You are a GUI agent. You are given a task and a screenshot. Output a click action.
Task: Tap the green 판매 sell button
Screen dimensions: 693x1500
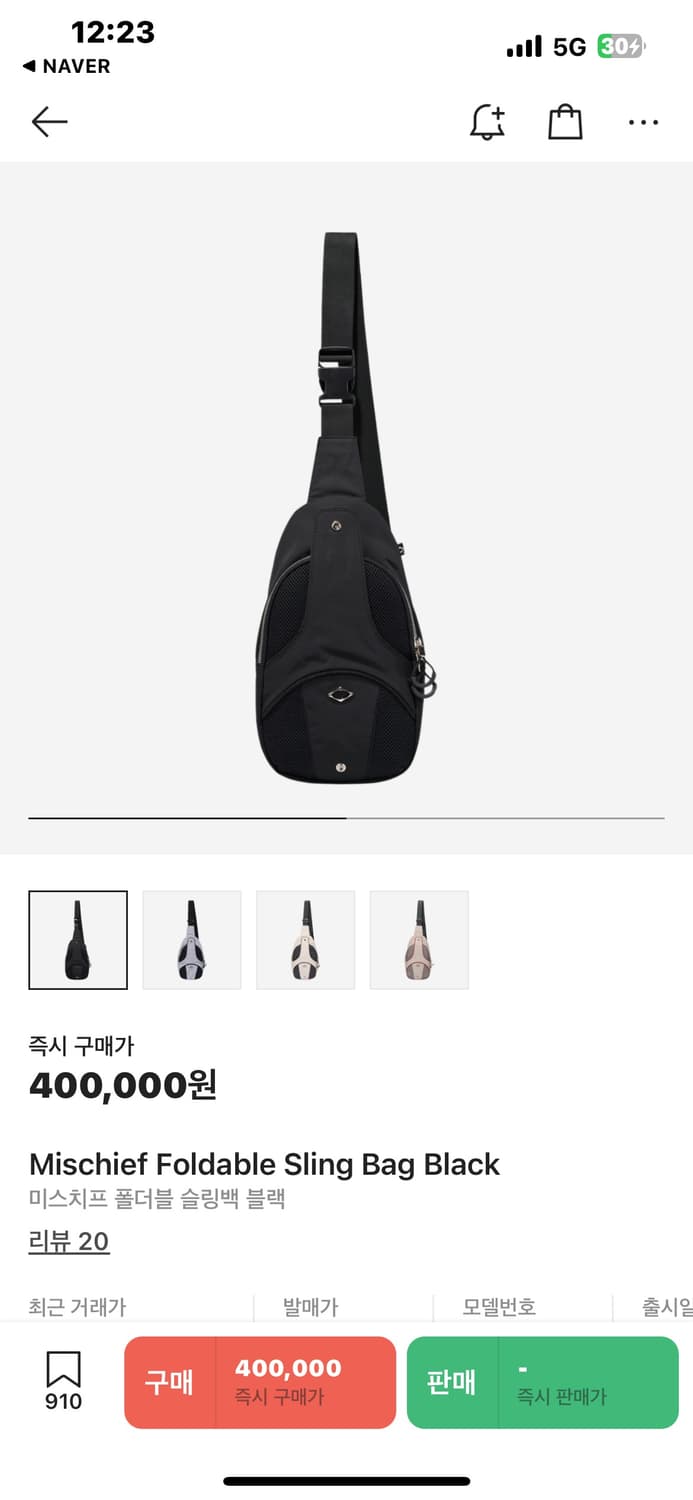point(542,1382)
